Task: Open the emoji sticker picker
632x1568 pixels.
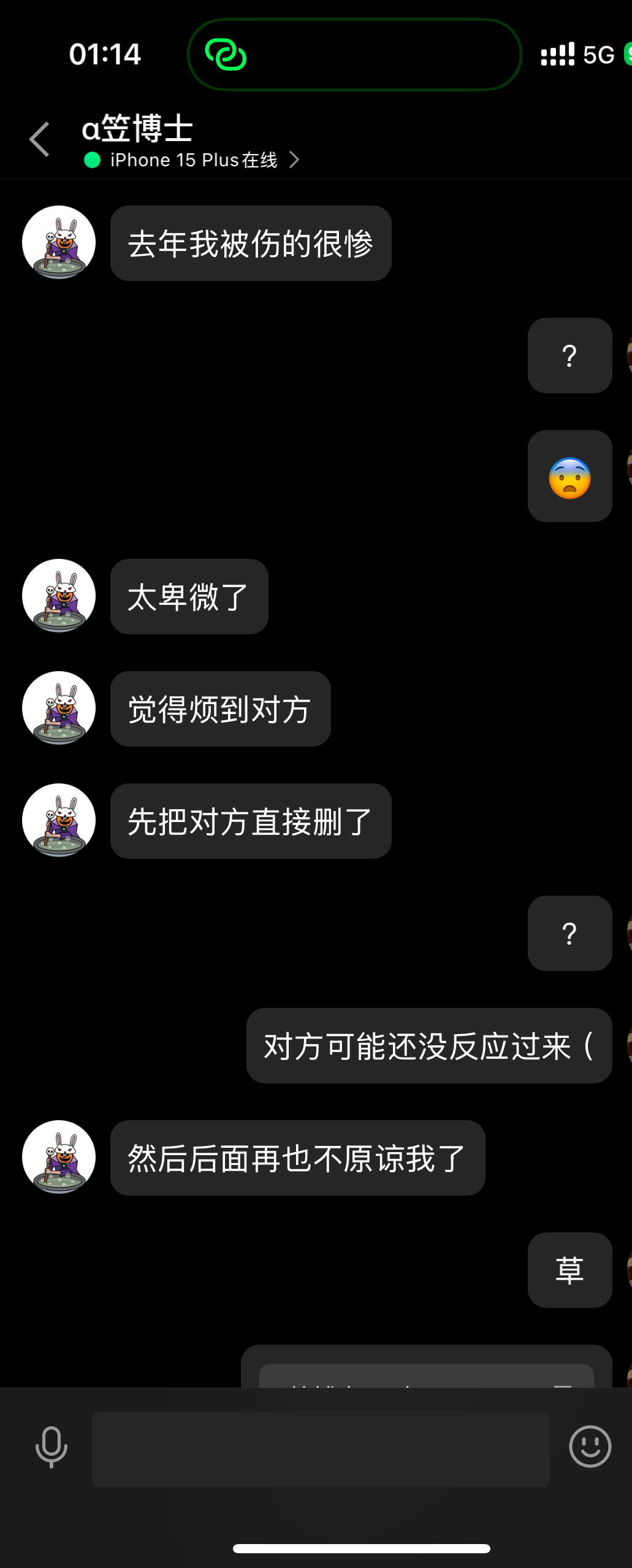Action: pos(590,1447)
